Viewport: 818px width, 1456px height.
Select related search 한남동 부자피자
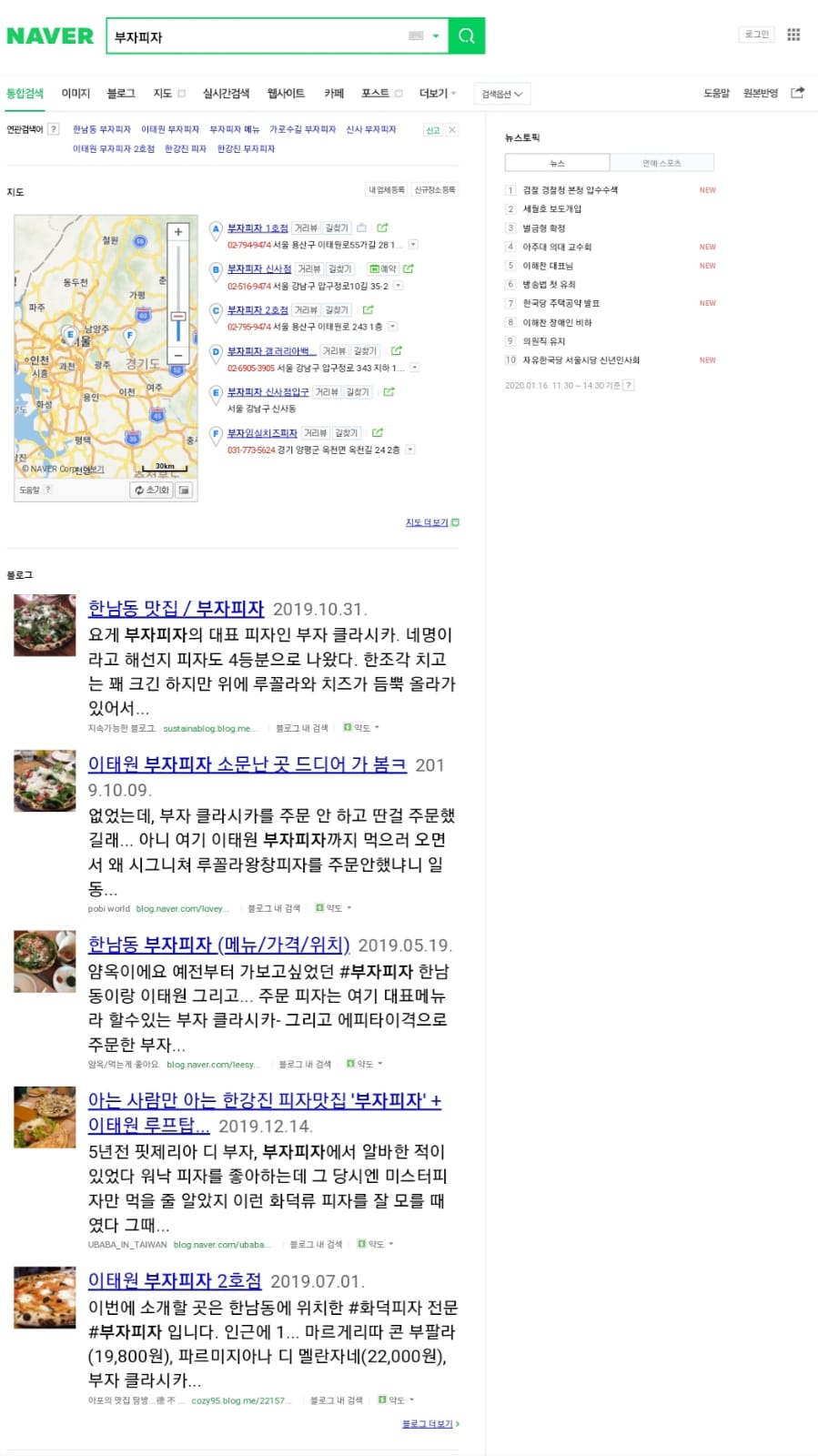pyautogui.click(x=102, y=129)
